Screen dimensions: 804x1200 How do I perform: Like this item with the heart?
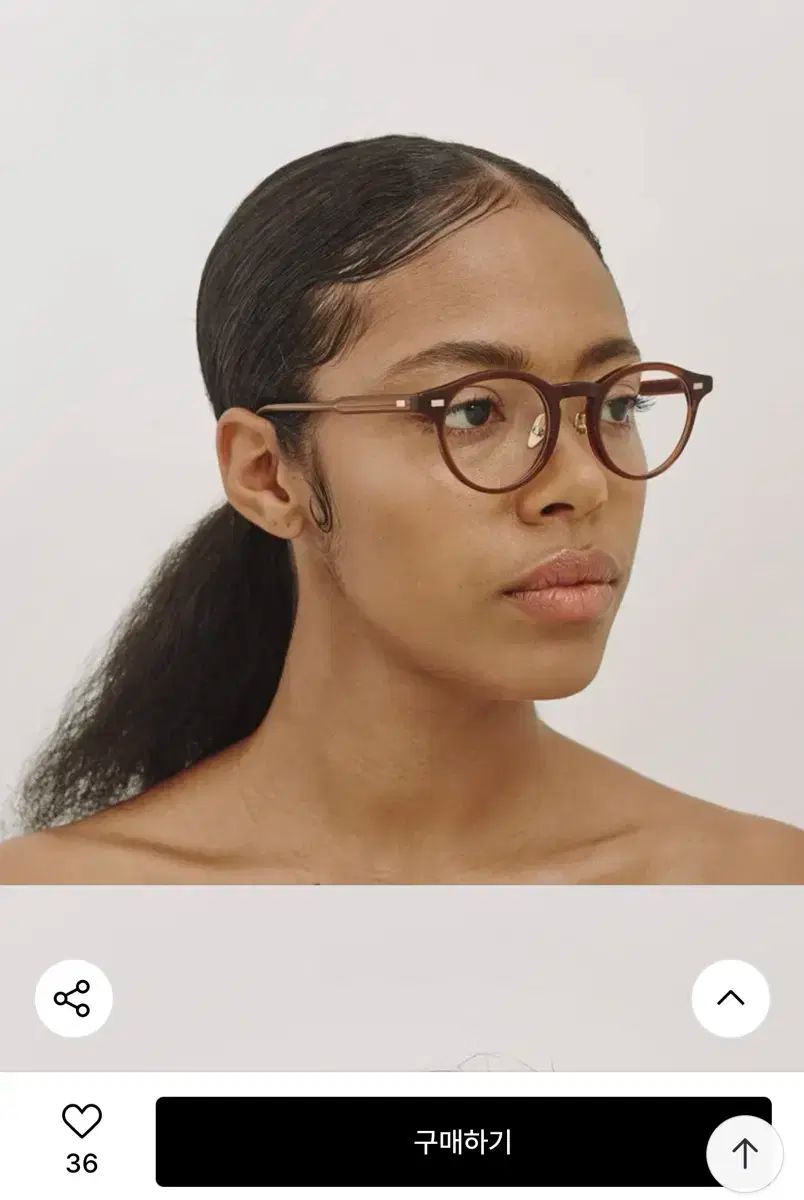coord(82,1122)
